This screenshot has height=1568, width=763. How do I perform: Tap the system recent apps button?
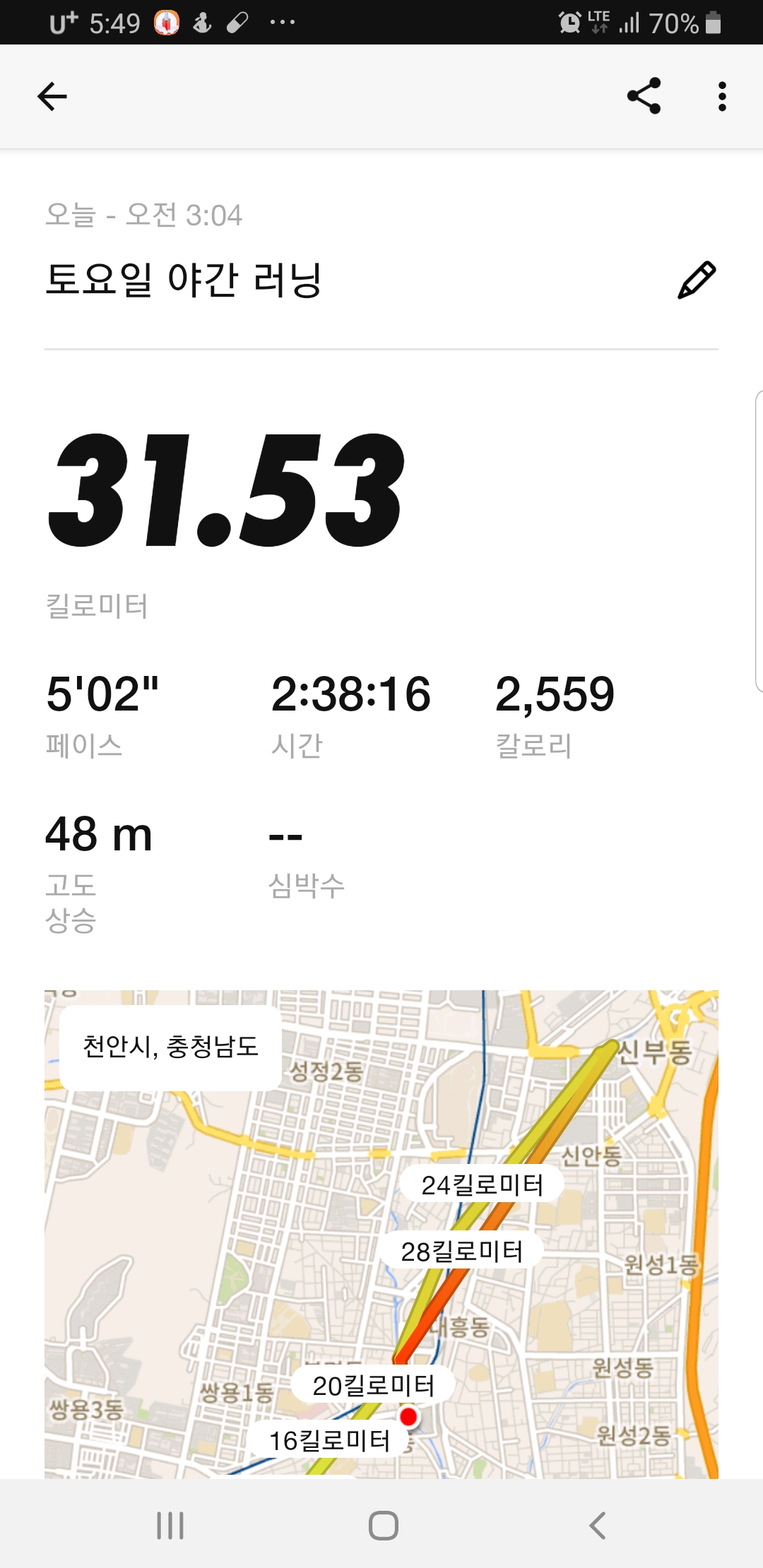(170, 1525)
